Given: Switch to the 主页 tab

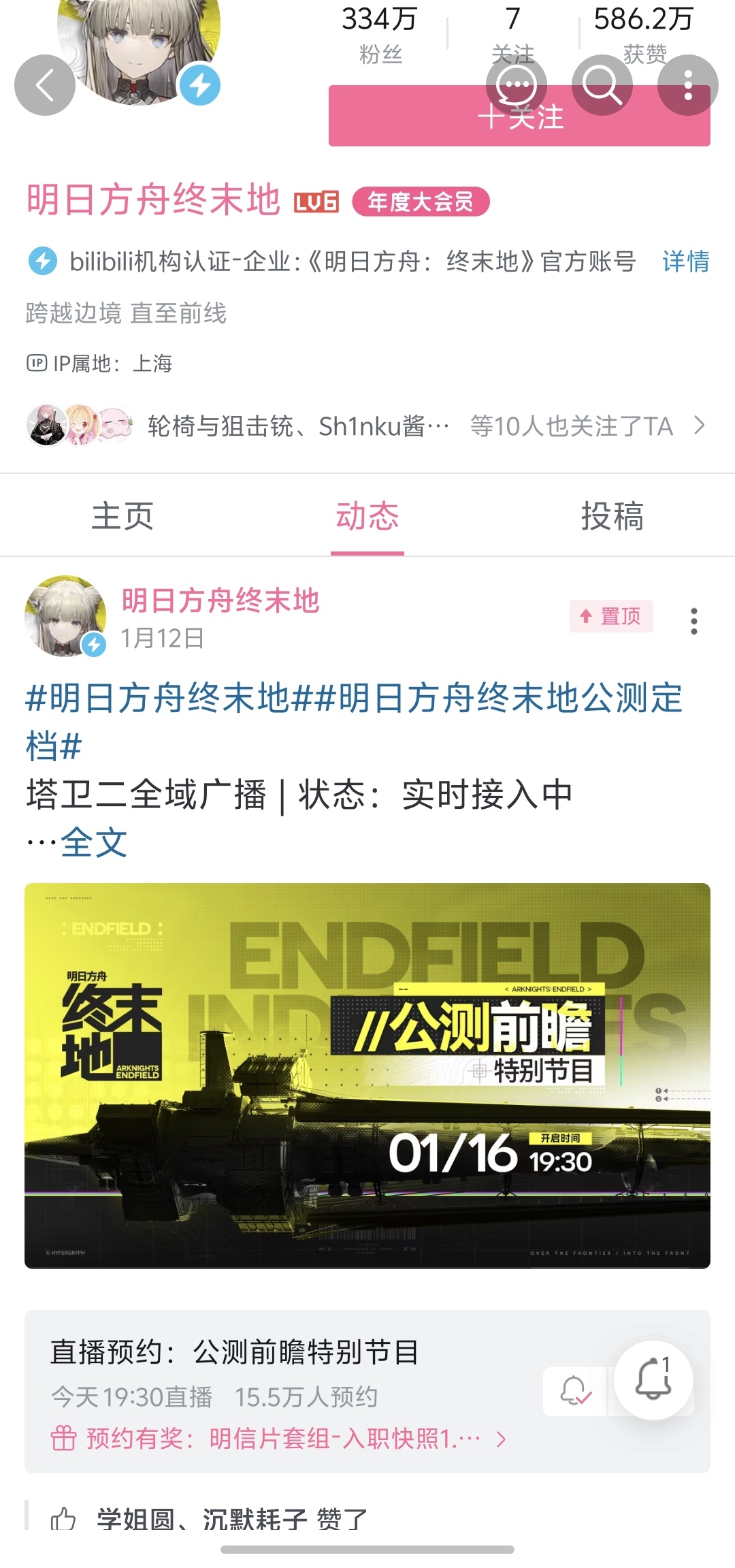Looking at the screenshot, I should pyautogui.click(x=122, y=516).
